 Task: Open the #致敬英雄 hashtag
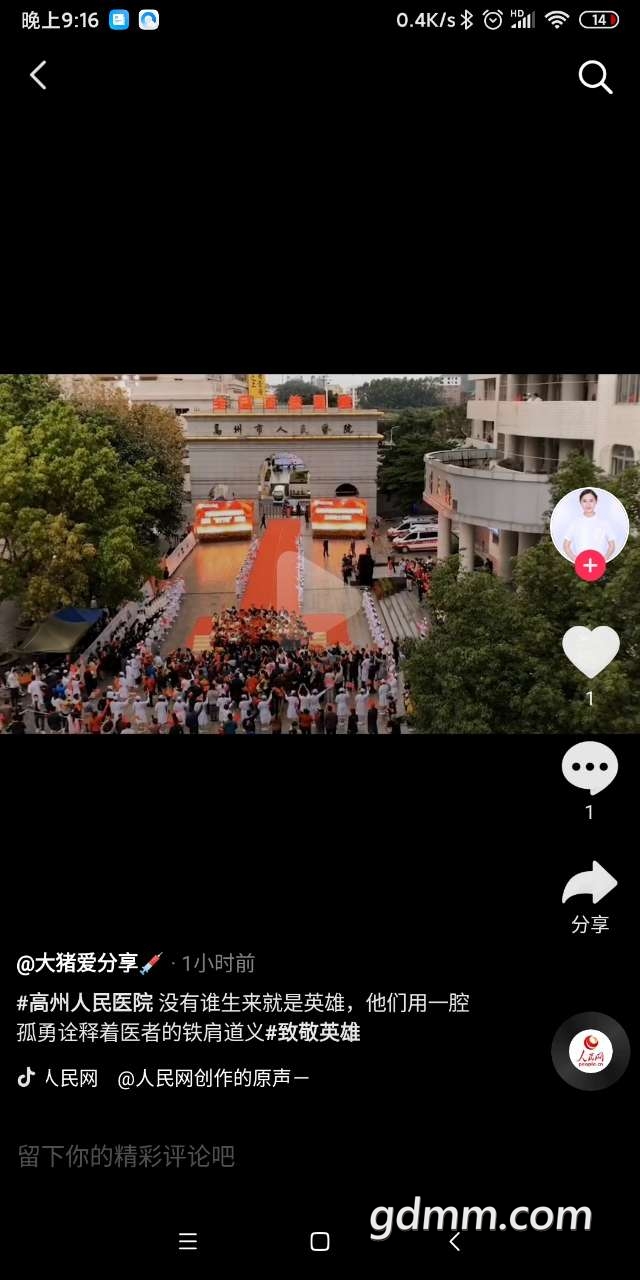pos(313,1033)
